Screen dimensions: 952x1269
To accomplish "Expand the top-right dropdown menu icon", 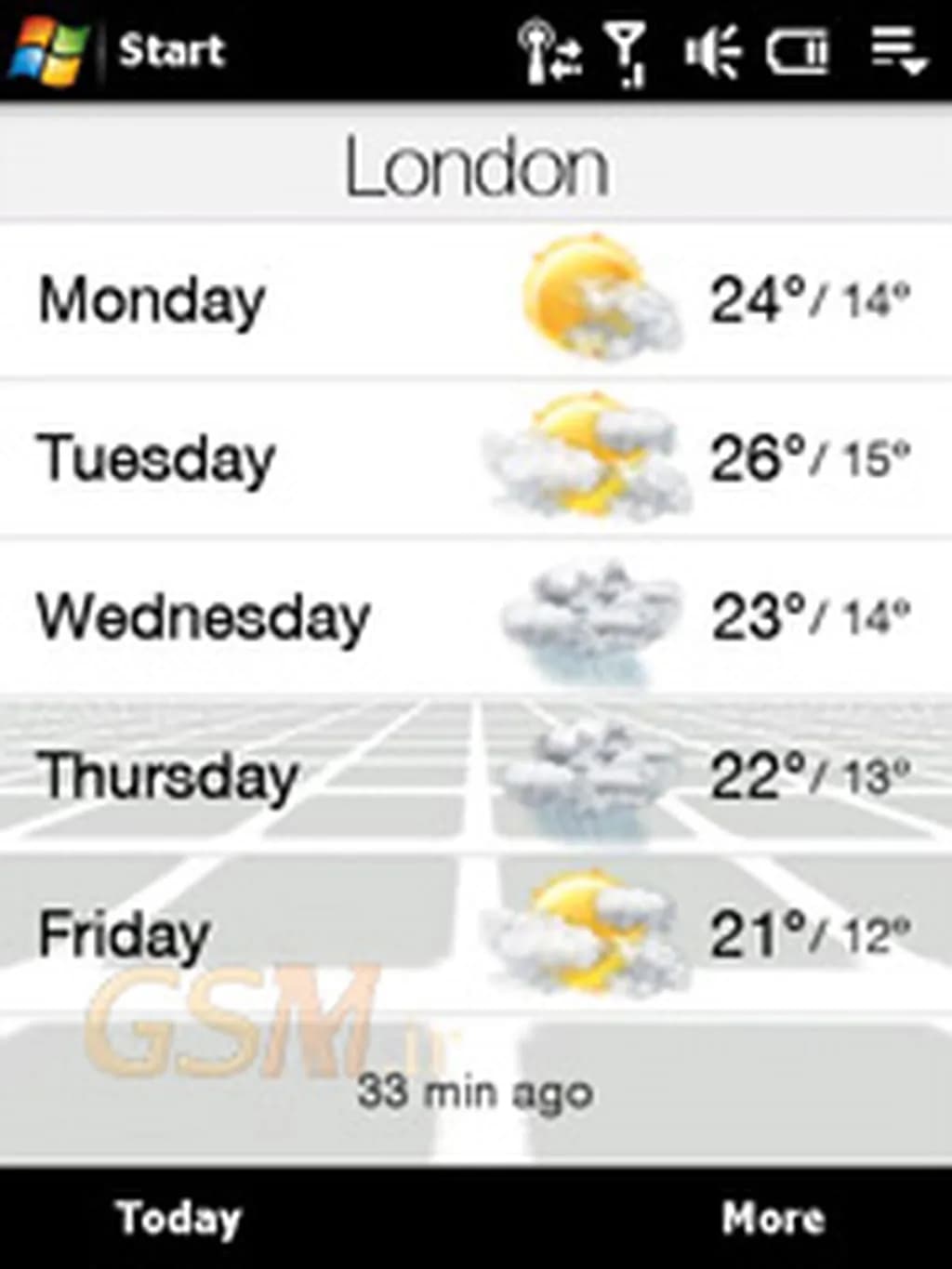I will click(898, 50).
